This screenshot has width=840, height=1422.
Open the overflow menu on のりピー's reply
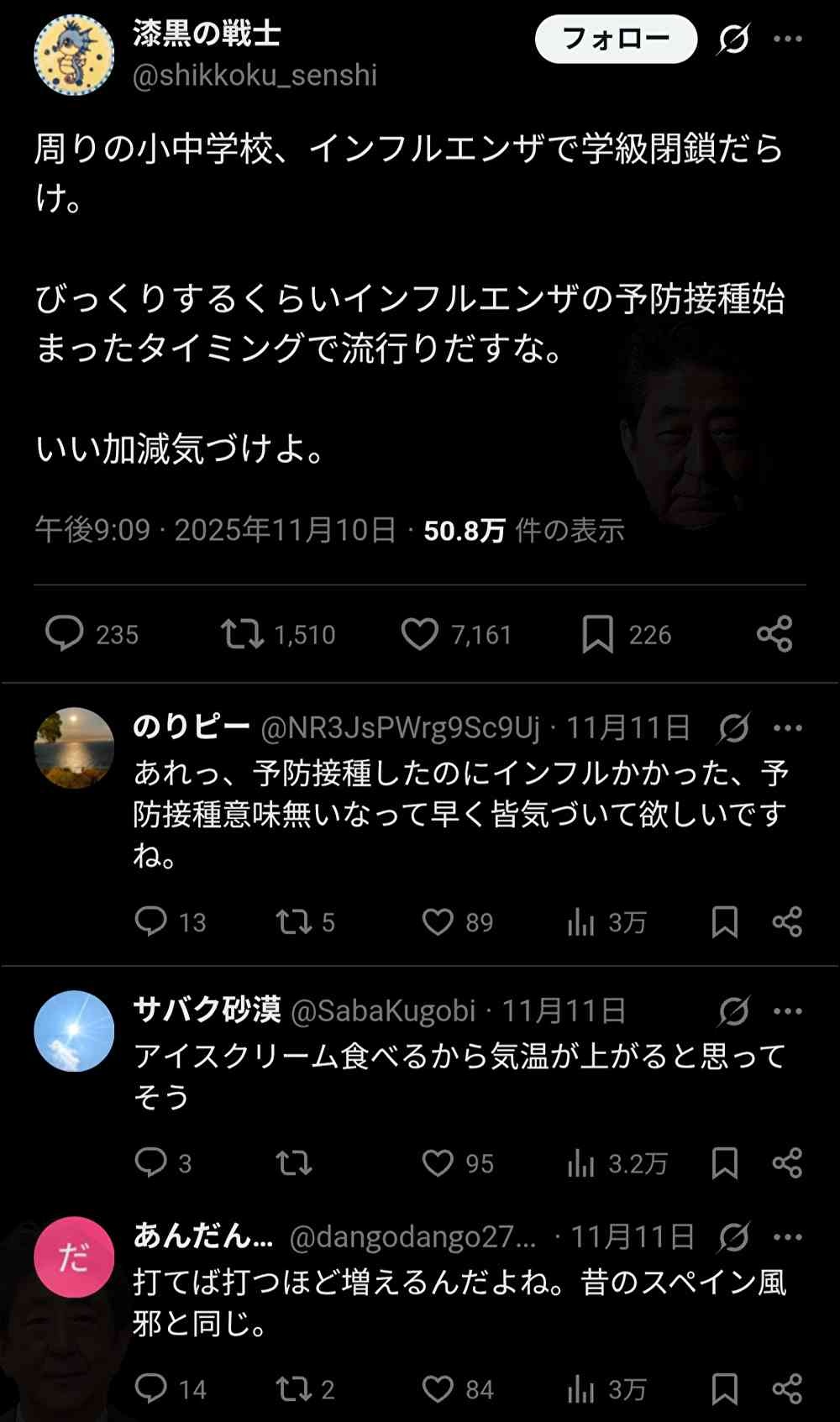787,727
